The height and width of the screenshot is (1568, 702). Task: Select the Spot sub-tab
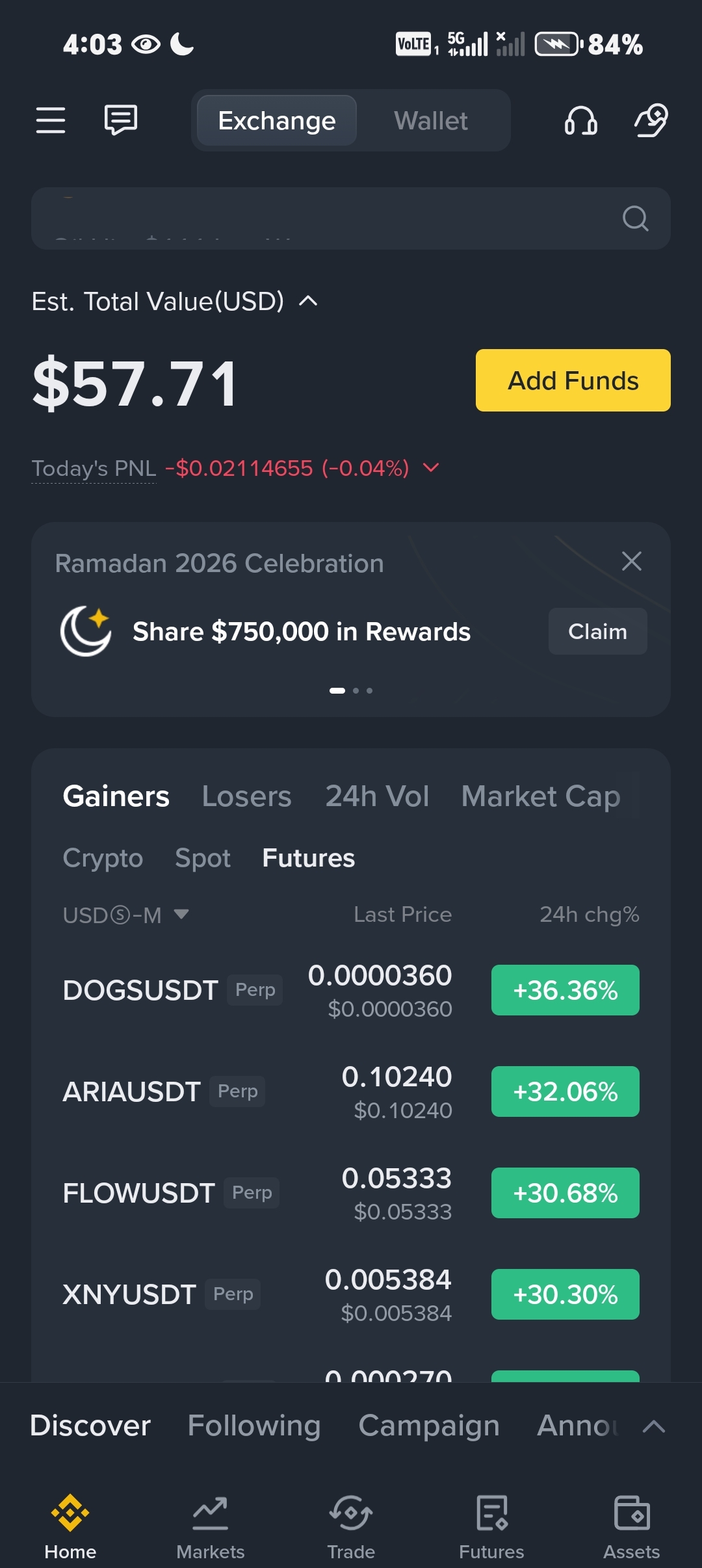(x=203, y=858)
